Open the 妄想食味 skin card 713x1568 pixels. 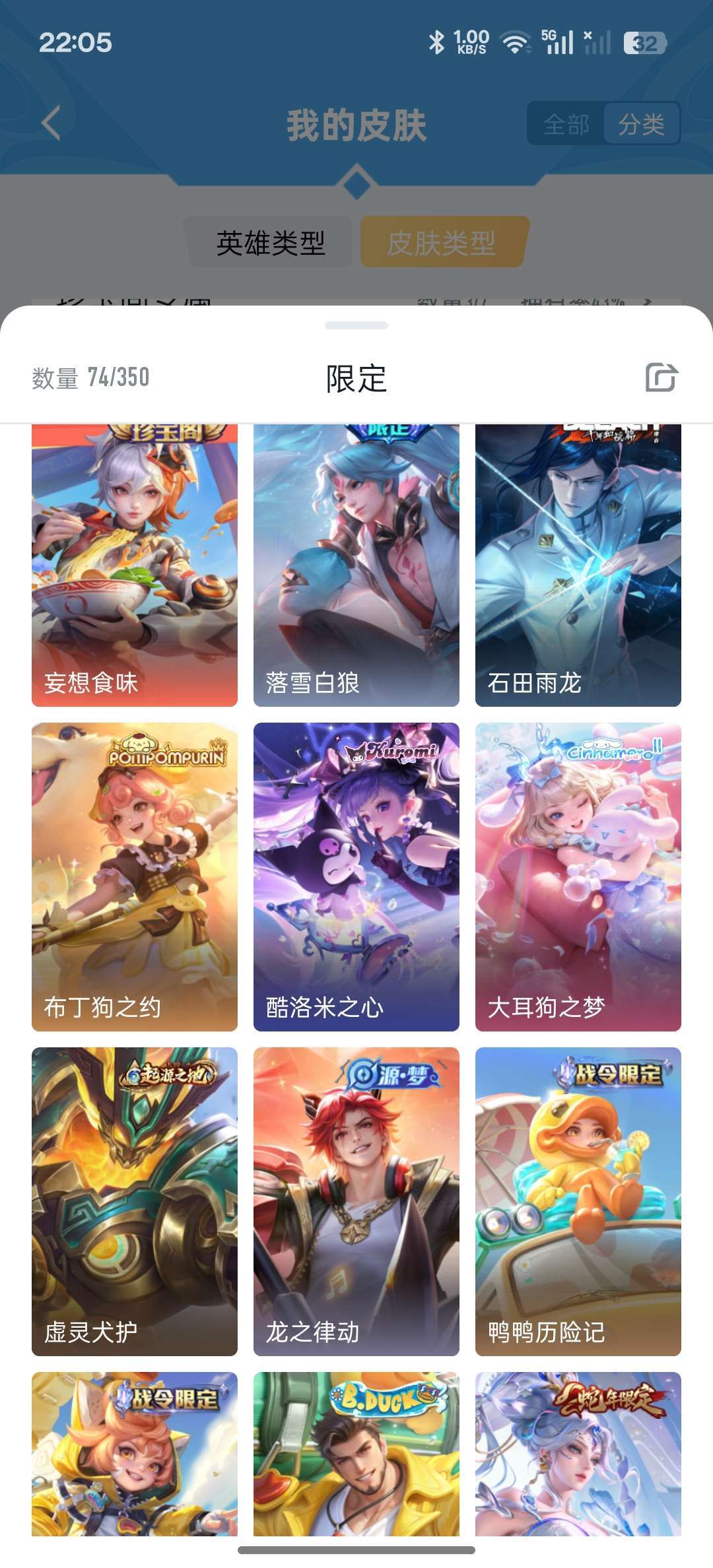[x=135, y=565]
